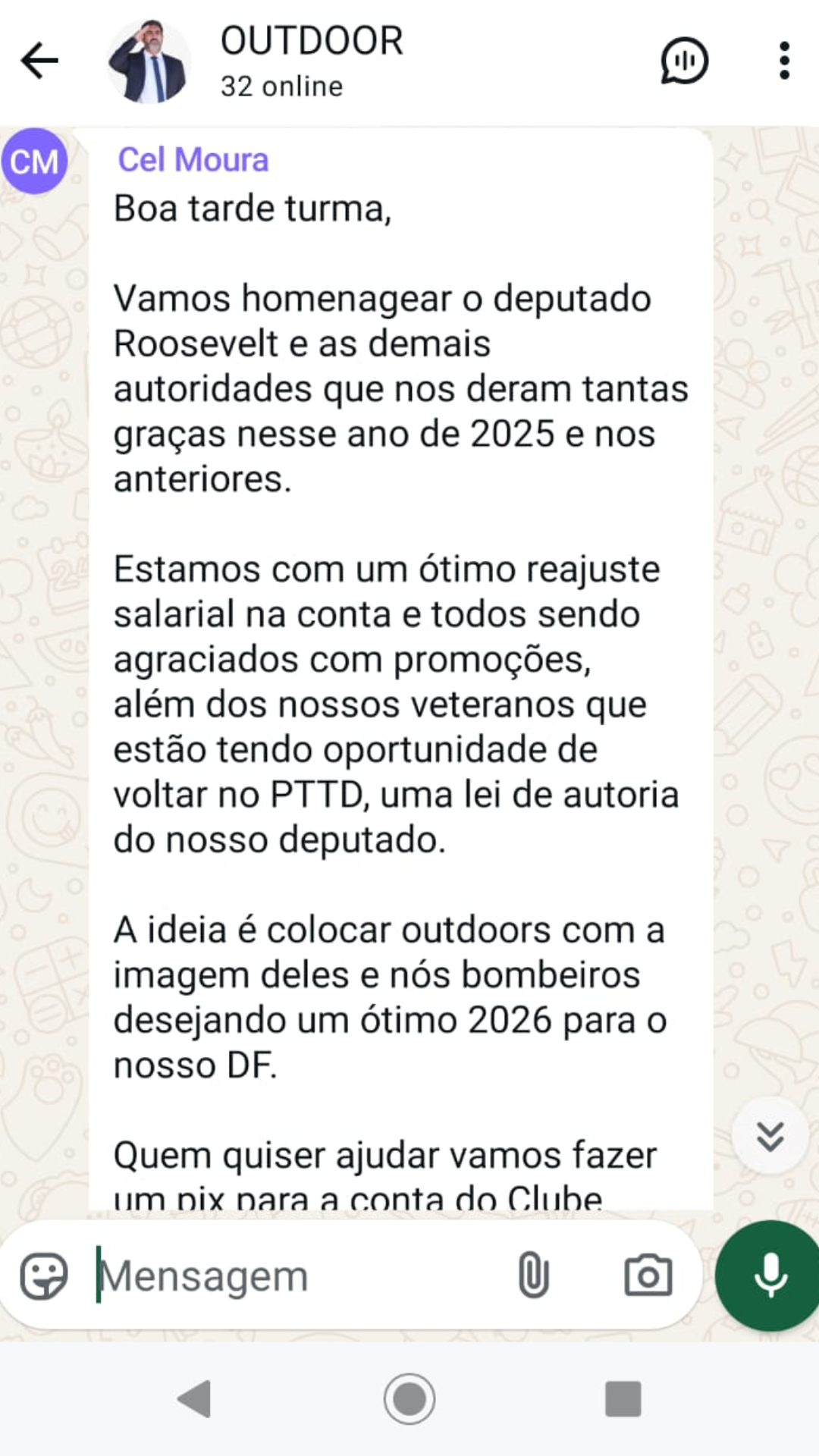Open Cel Moura's CM avatar

pyautogui.click(x=35, y=161)
